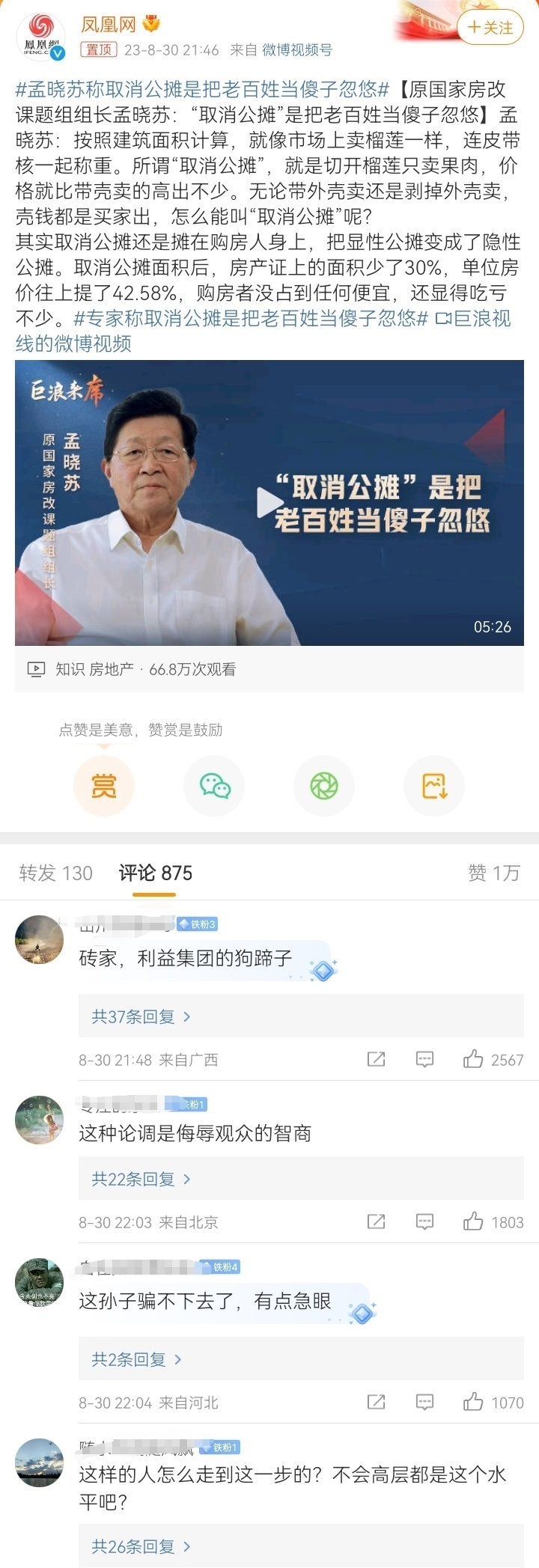The width and height of the screenshot is (539, 1568).
Task: Expand 共2条回复 replies
Action: click(x=136, y=1359)
